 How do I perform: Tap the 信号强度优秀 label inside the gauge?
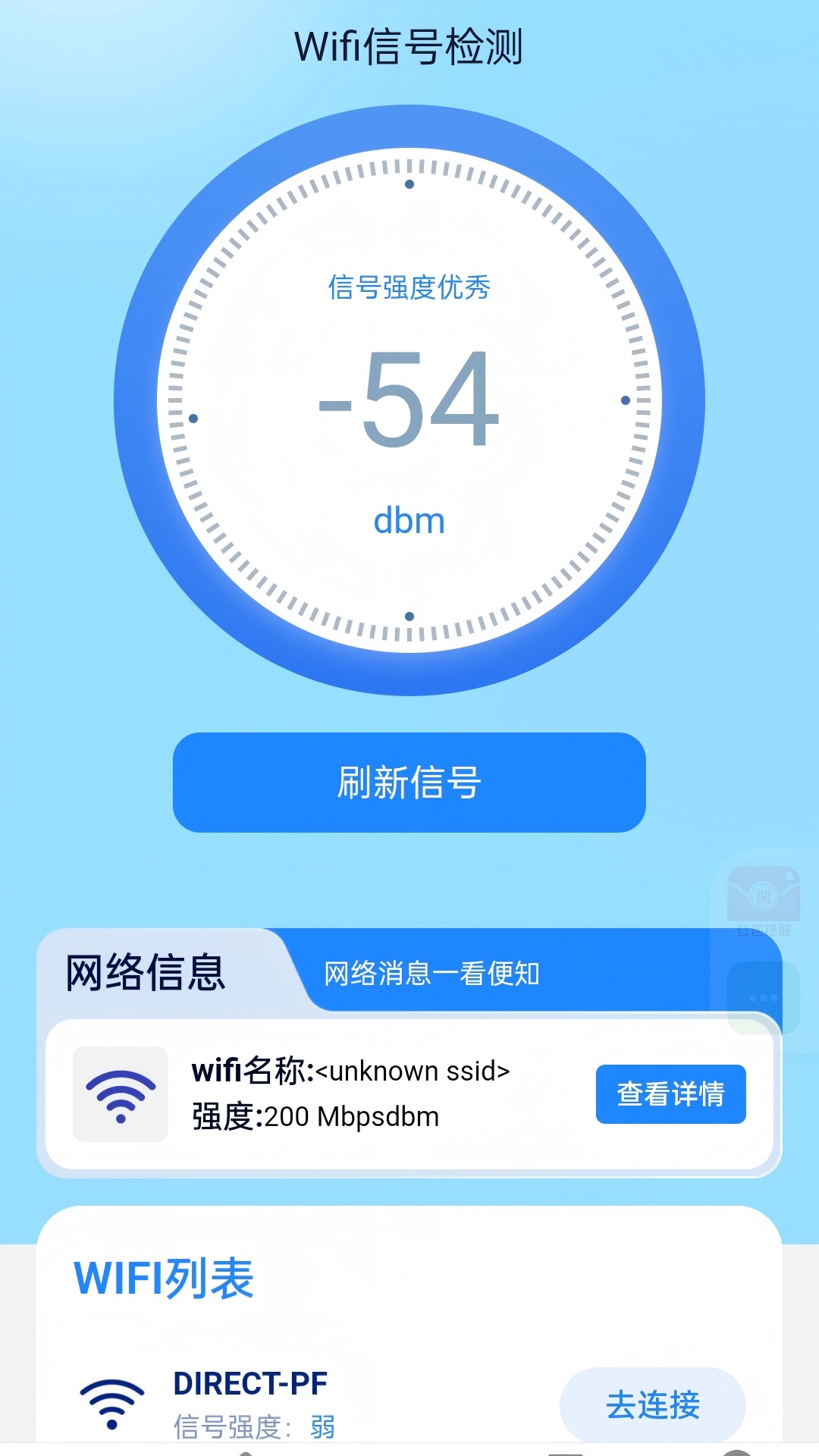(409, 288)
